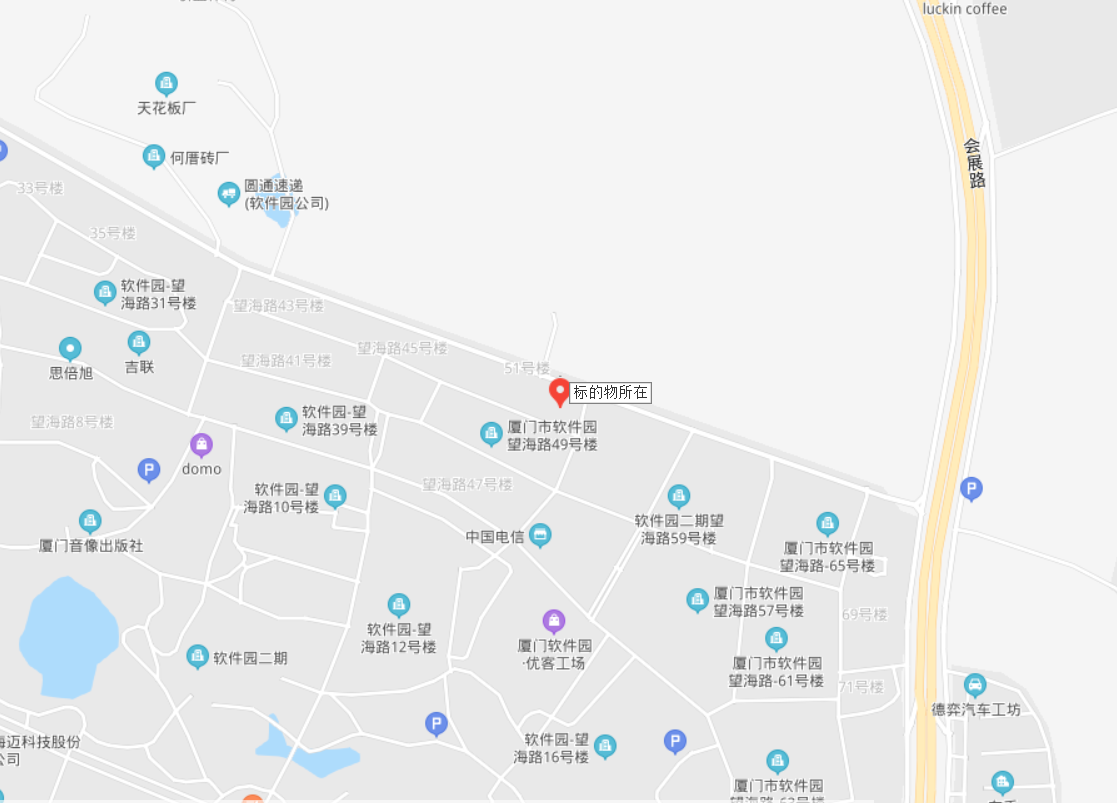Viewport: 1117px width, 803px height.
Task: Select the 厦门音像出版社 marker
Action: point(91,521)
